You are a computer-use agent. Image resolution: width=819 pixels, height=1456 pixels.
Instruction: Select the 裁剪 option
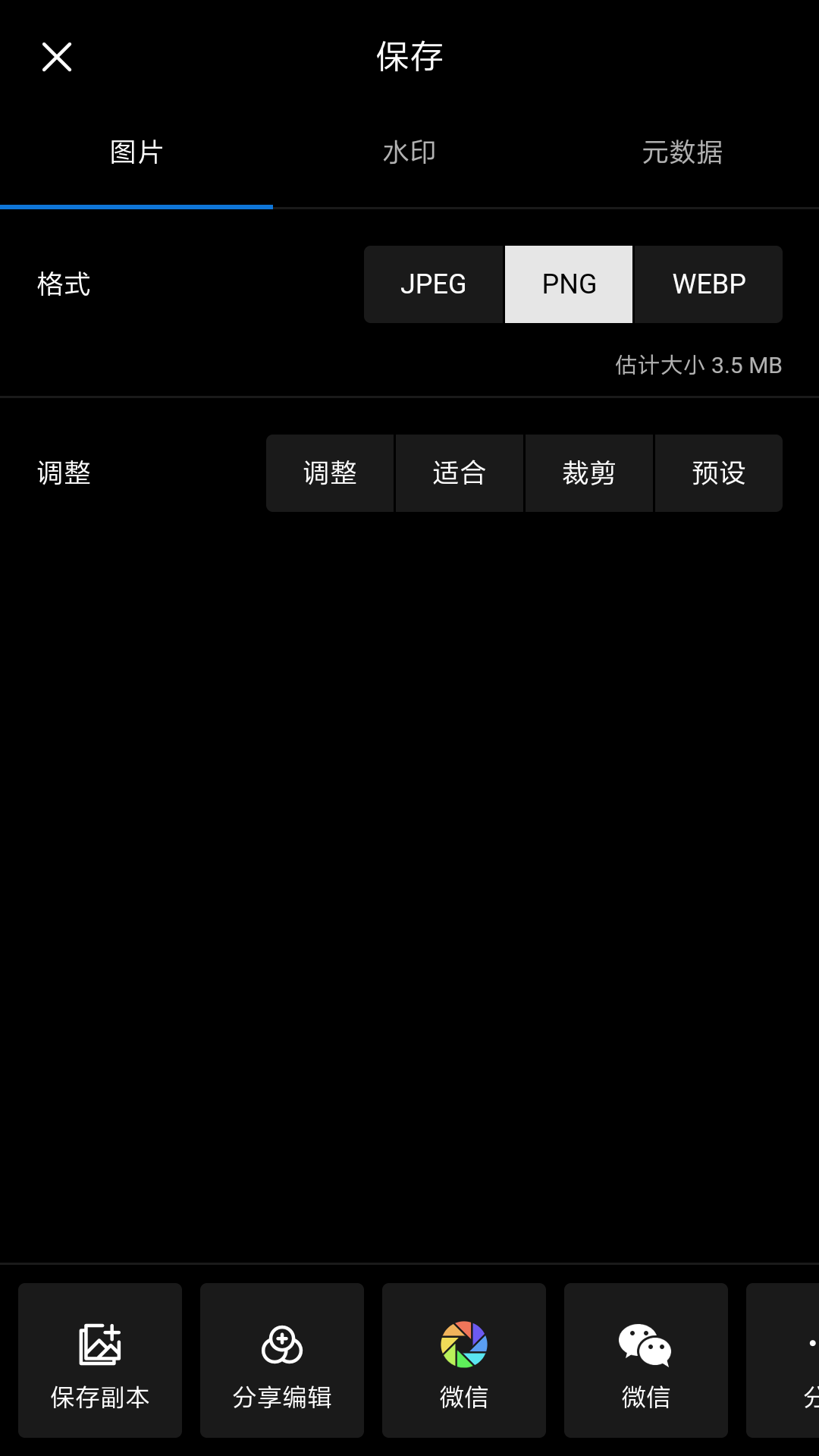(x=589, y=473)
